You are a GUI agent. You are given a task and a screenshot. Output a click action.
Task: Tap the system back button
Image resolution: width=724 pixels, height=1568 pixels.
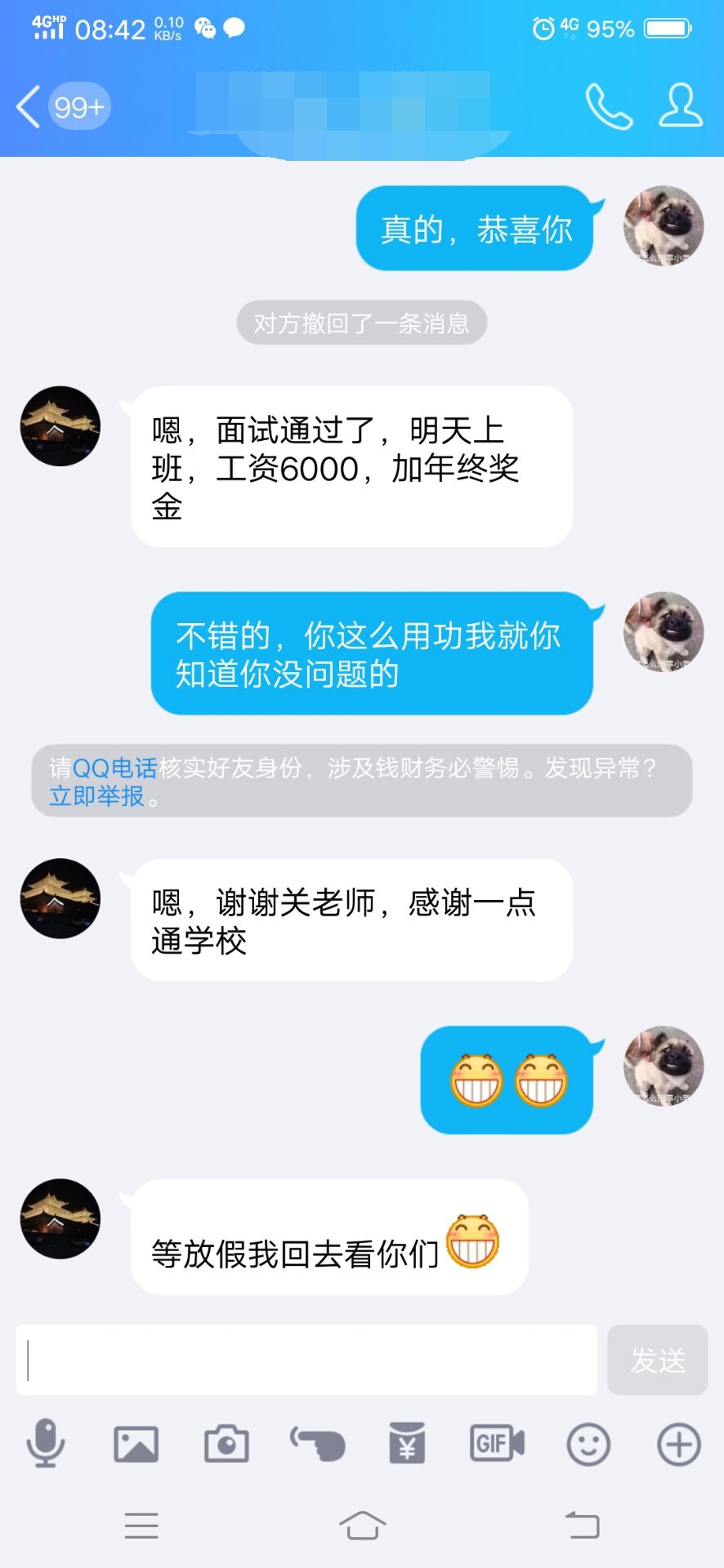tap(583, 1525)
